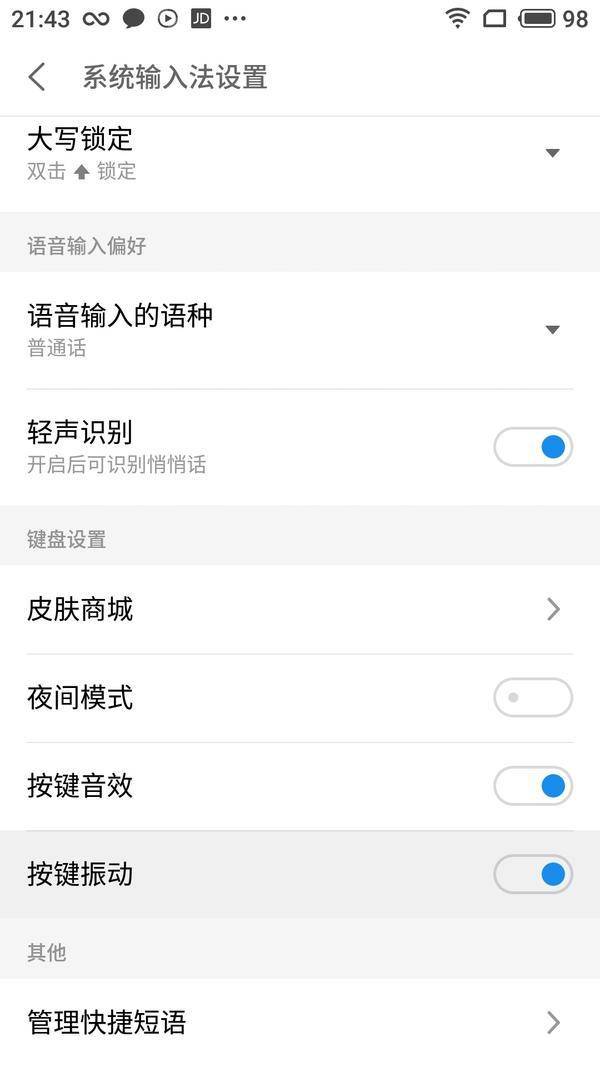Screen dimensions: 600x1067
Task: Go back from 系统输入法设置
Action: coord(37,77)
